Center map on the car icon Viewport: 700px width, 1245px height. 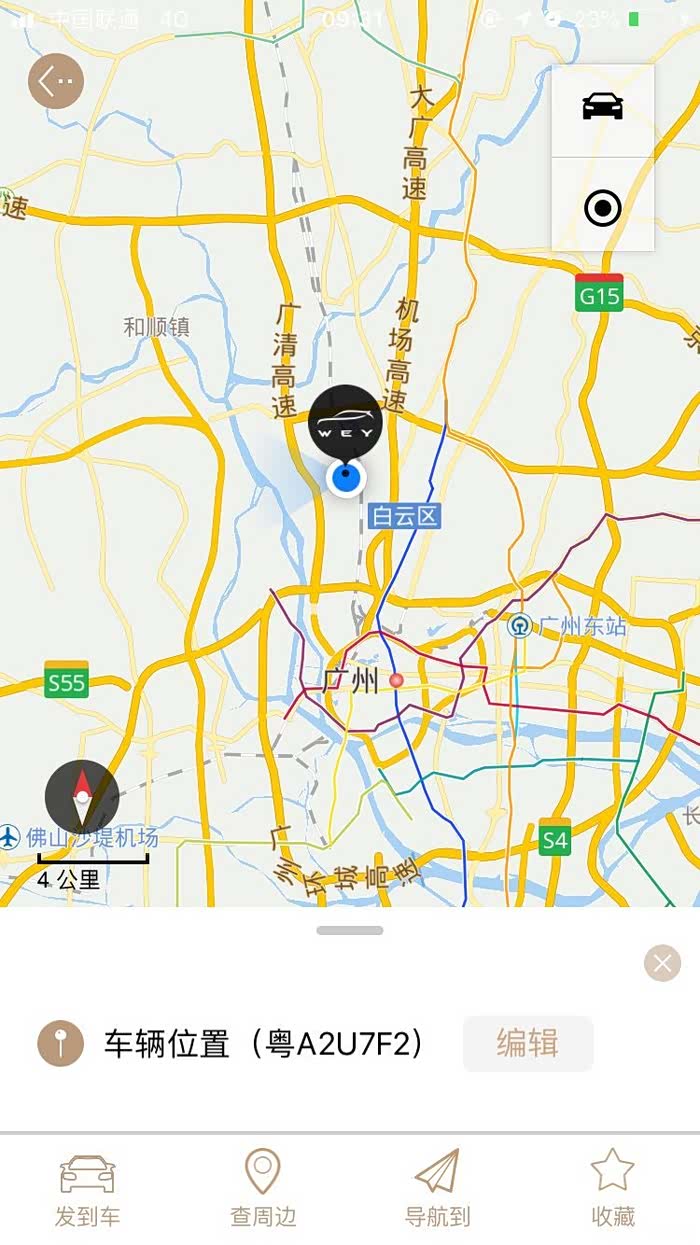click(603, 109)
